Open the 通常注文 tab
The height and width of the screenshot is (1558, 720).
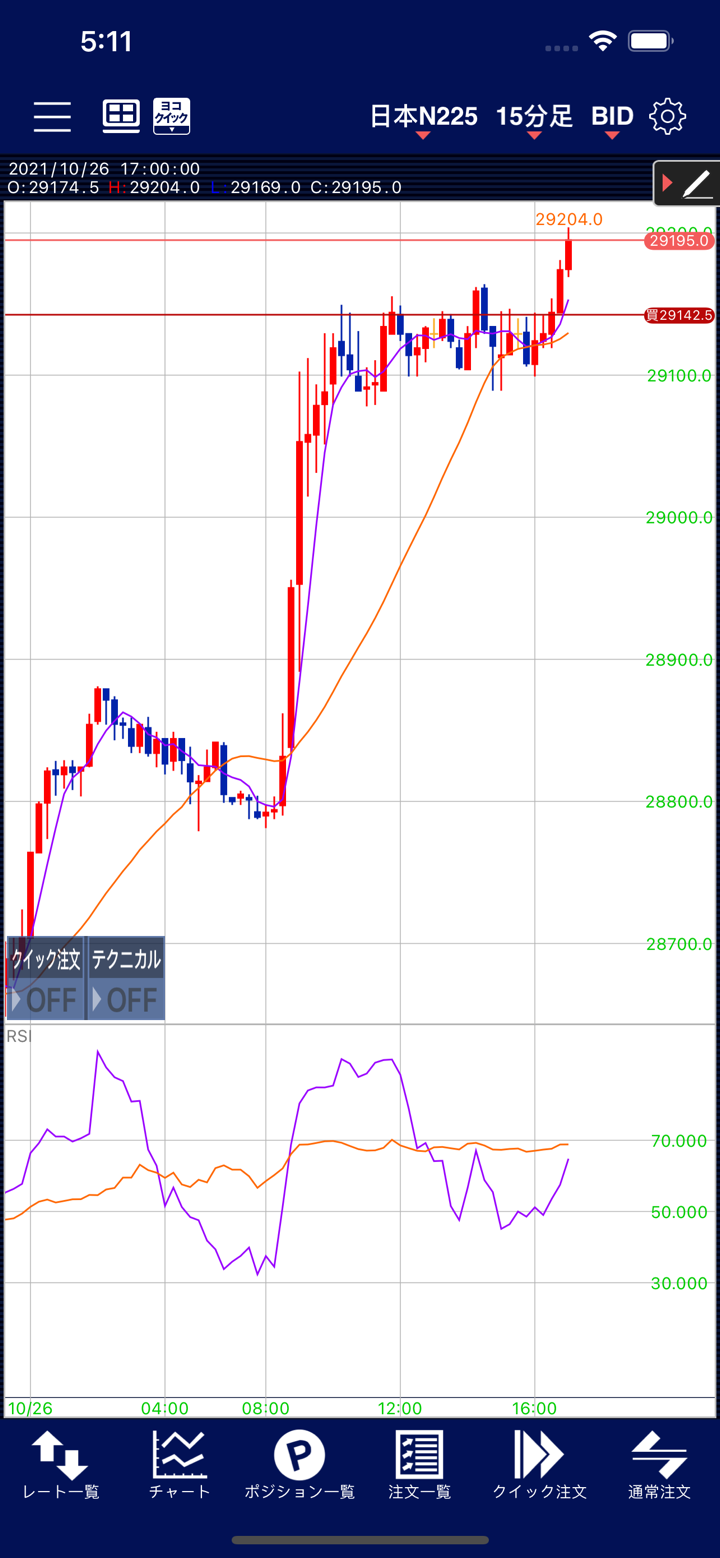(x=659, y=1465)
